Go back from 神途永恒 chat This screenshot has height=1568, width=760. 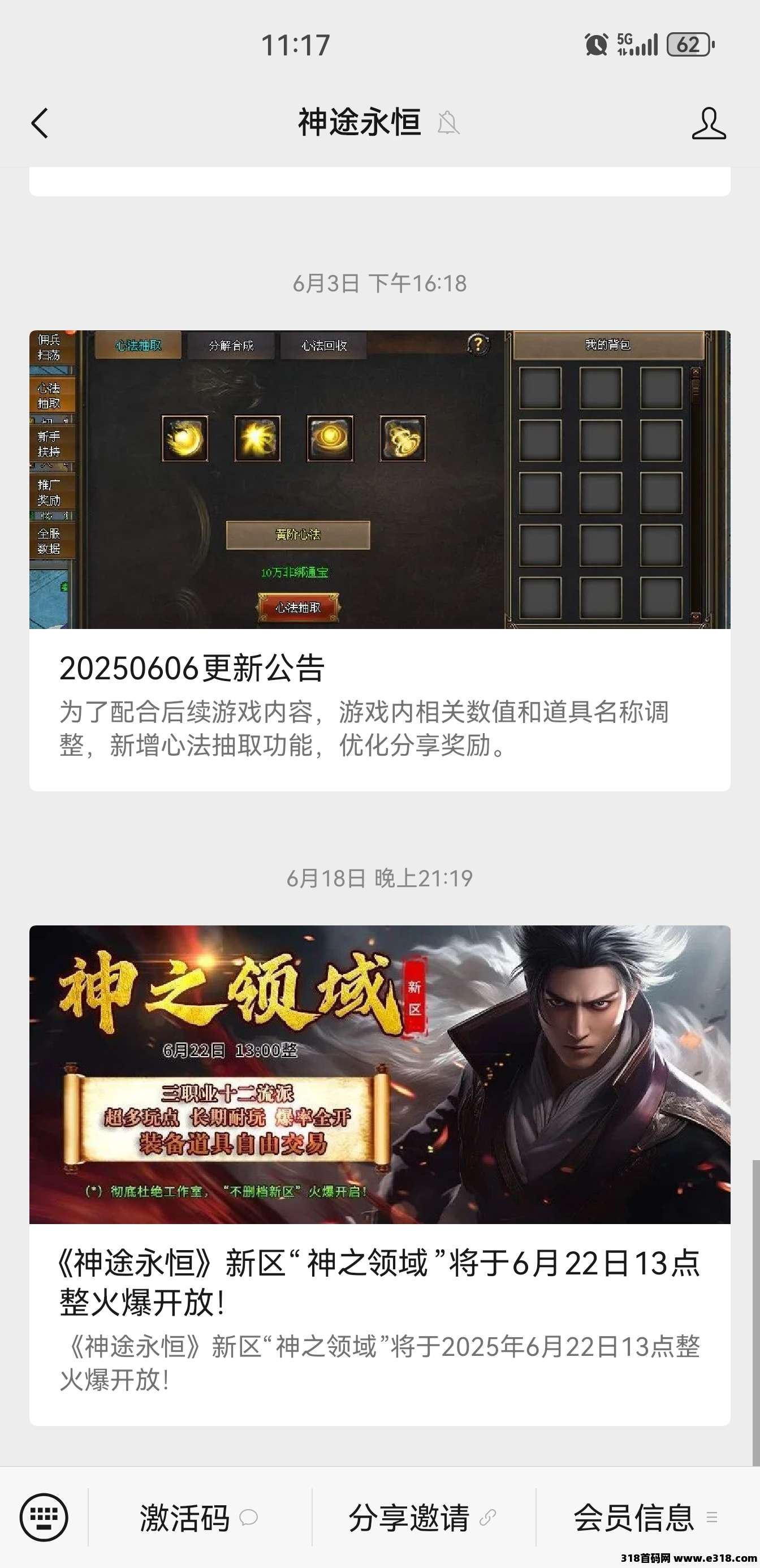coord(40,123)
